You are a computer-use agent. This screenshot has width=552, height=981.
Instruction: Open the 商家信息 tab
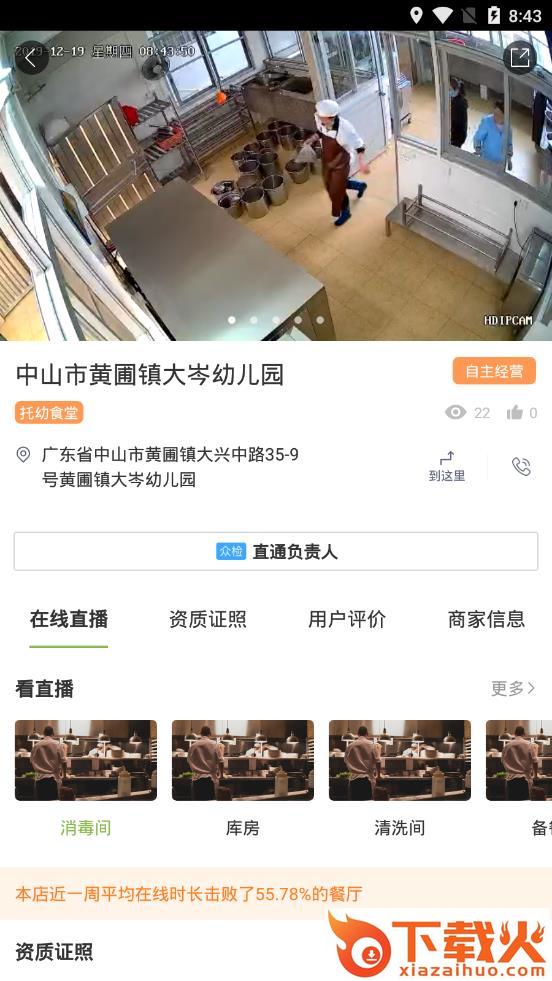486,619
